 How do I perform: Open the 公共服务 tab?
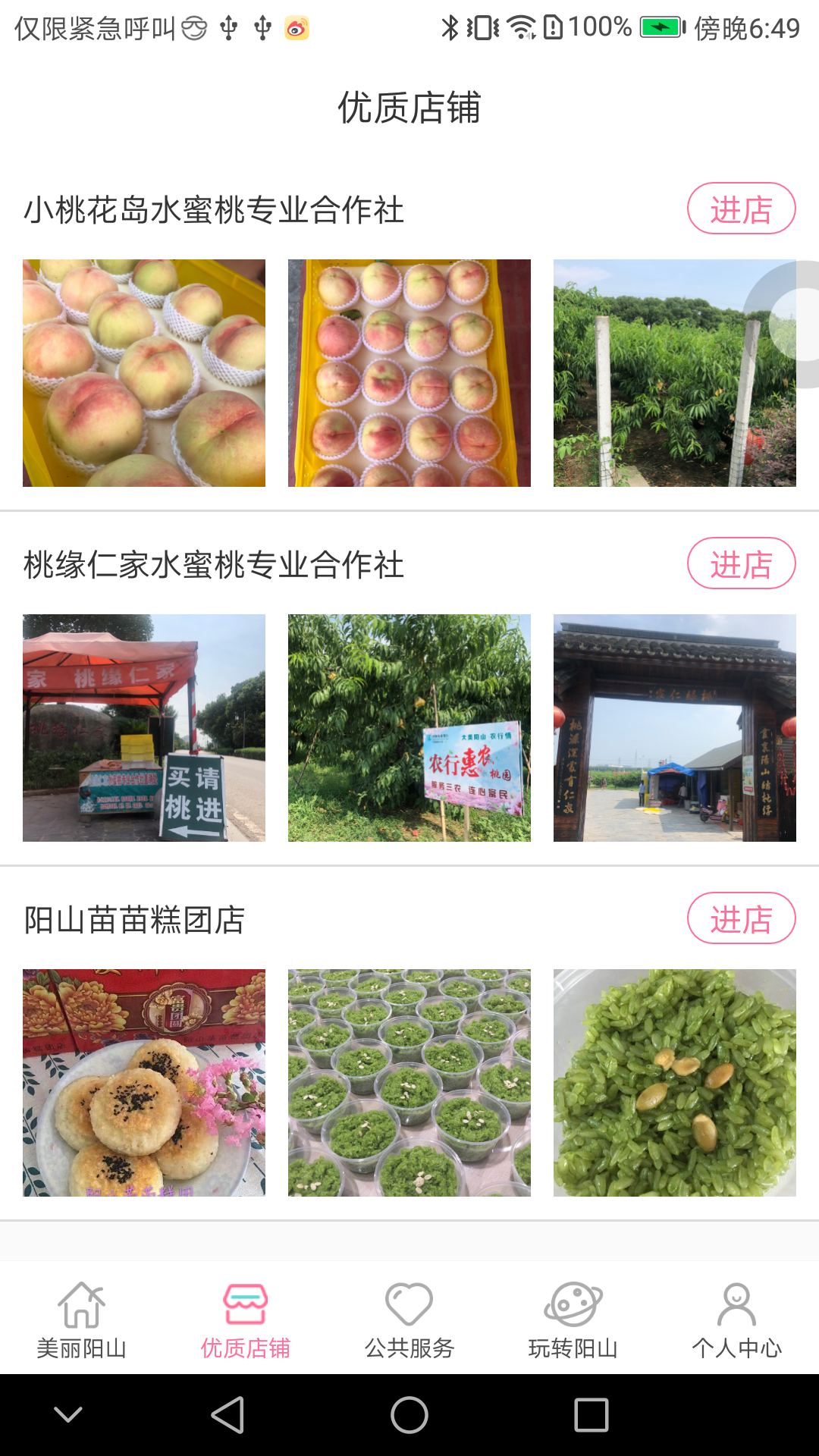coord(409,1319)
